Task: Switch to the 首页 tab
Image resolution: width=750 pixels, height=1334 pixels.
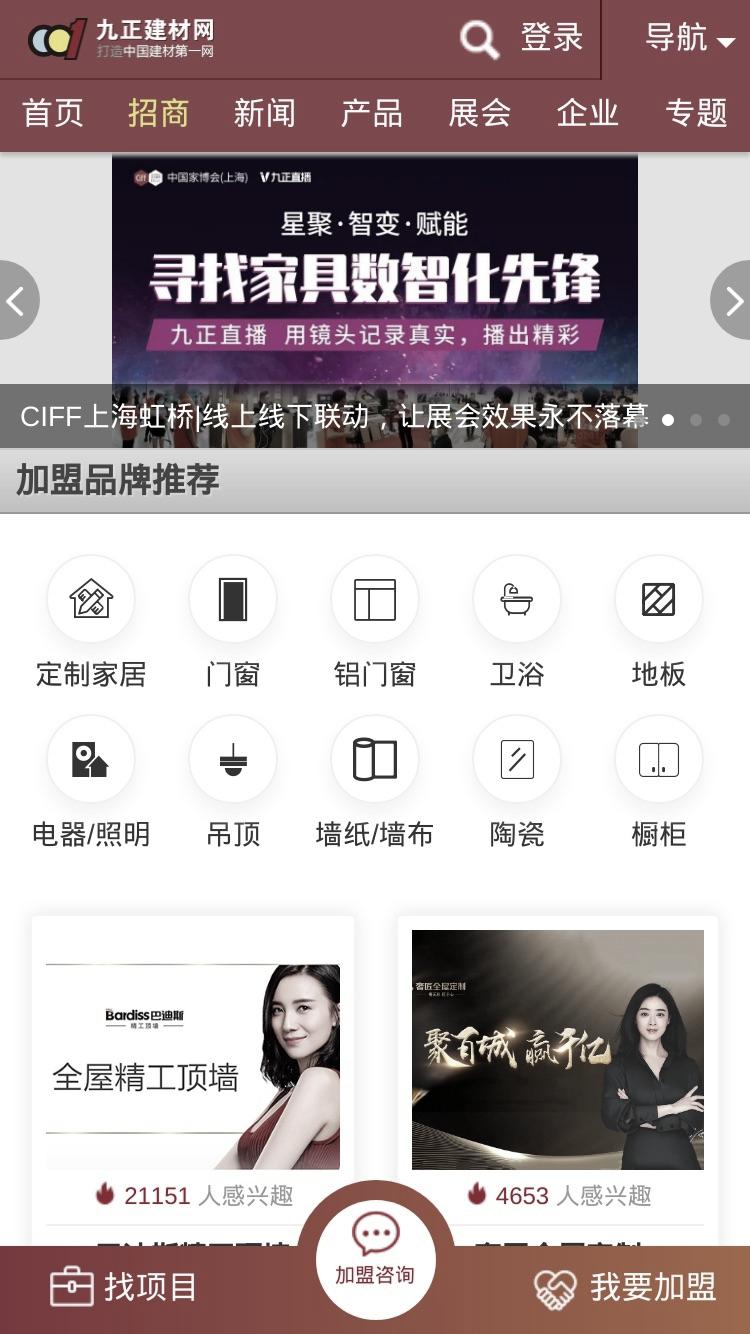Action: 53,112
